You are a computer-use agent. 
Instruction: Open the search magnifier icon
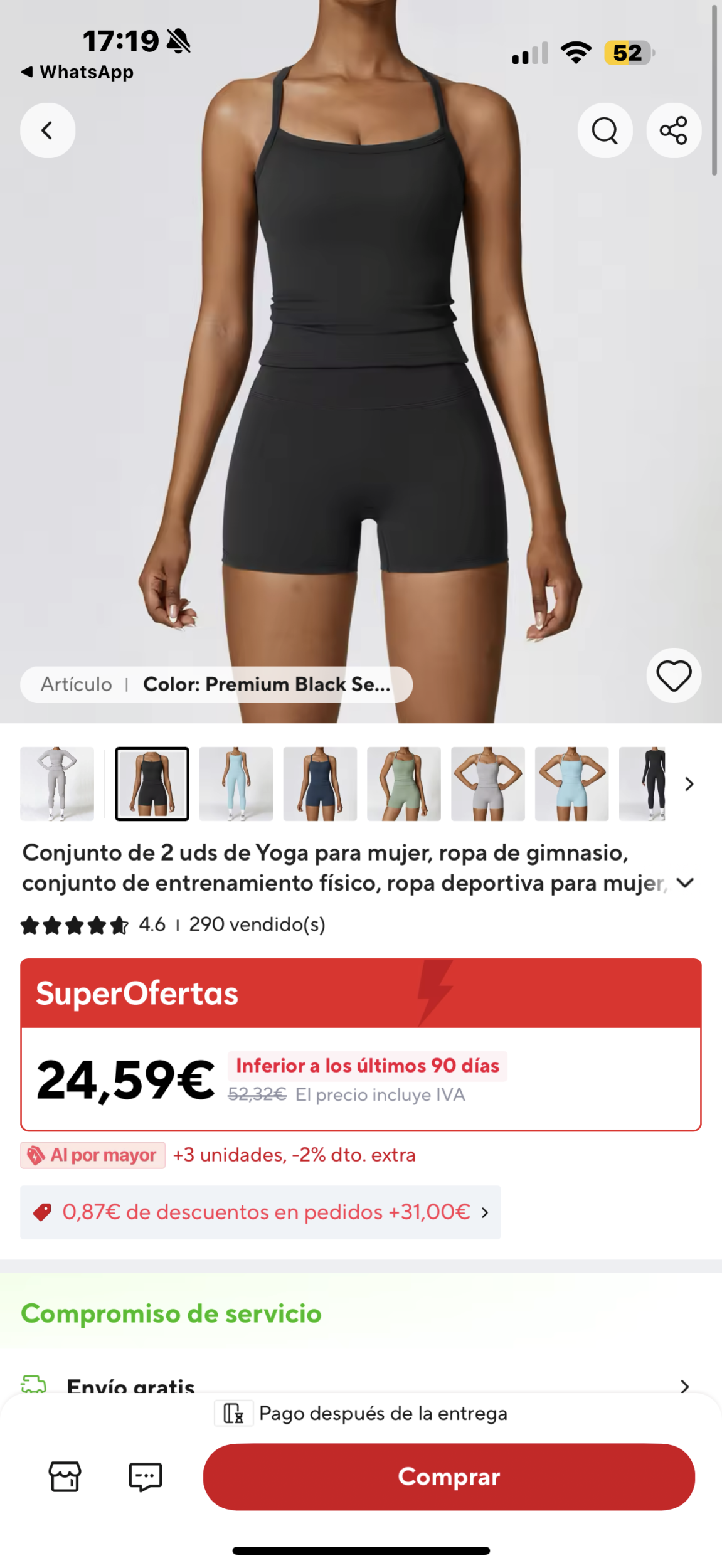coord(605,130)
